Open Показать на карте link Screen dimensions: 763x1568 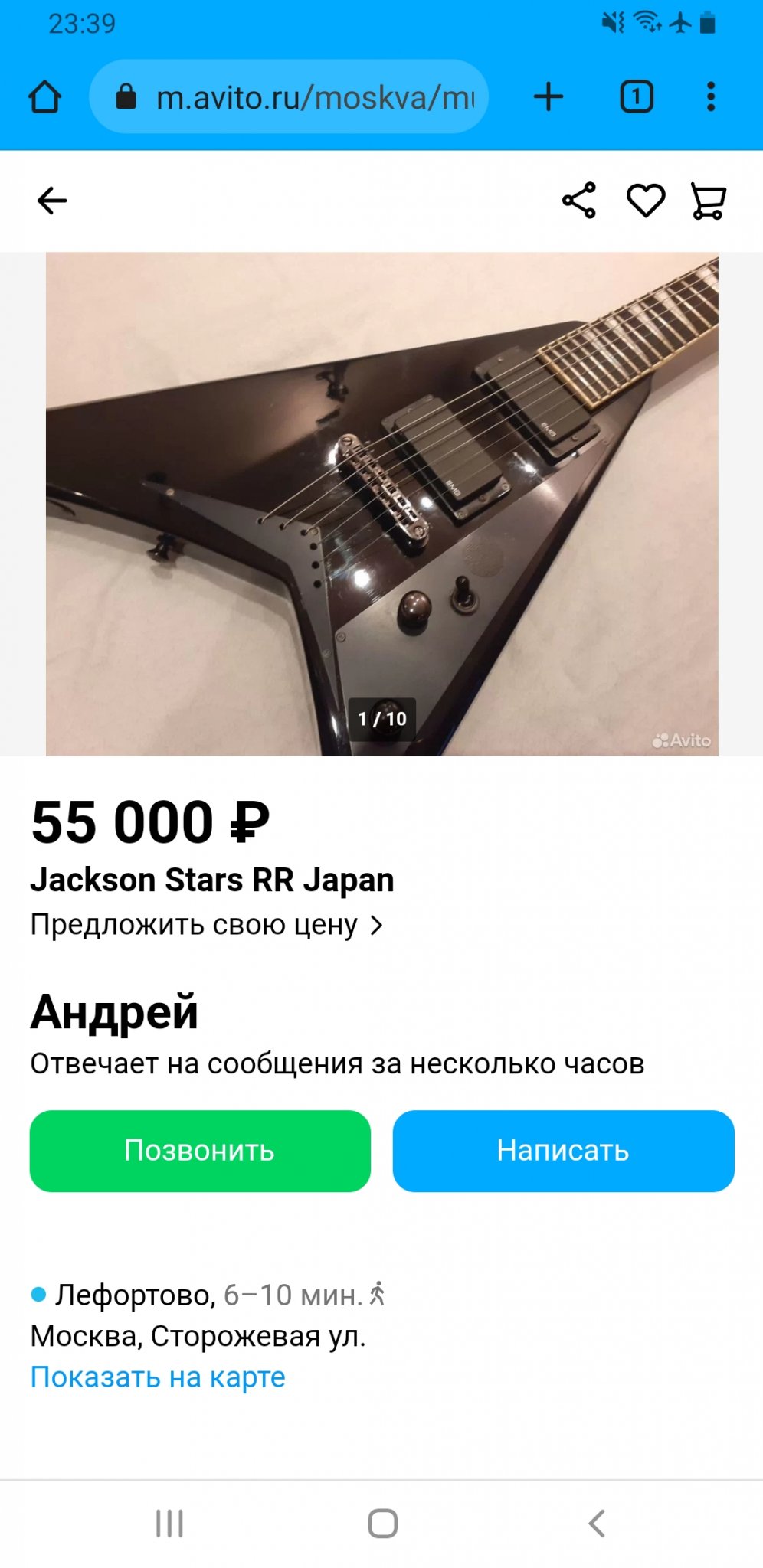[158, 1377]
